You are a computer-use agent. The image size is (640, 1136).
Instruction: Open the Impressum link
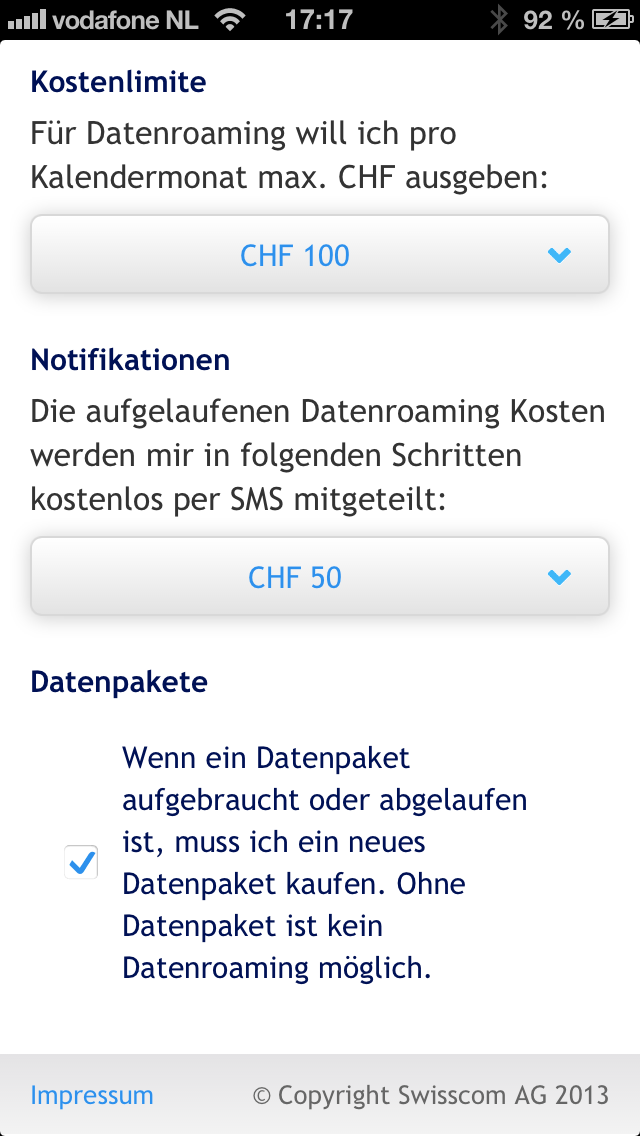(x=92, y=1095)
